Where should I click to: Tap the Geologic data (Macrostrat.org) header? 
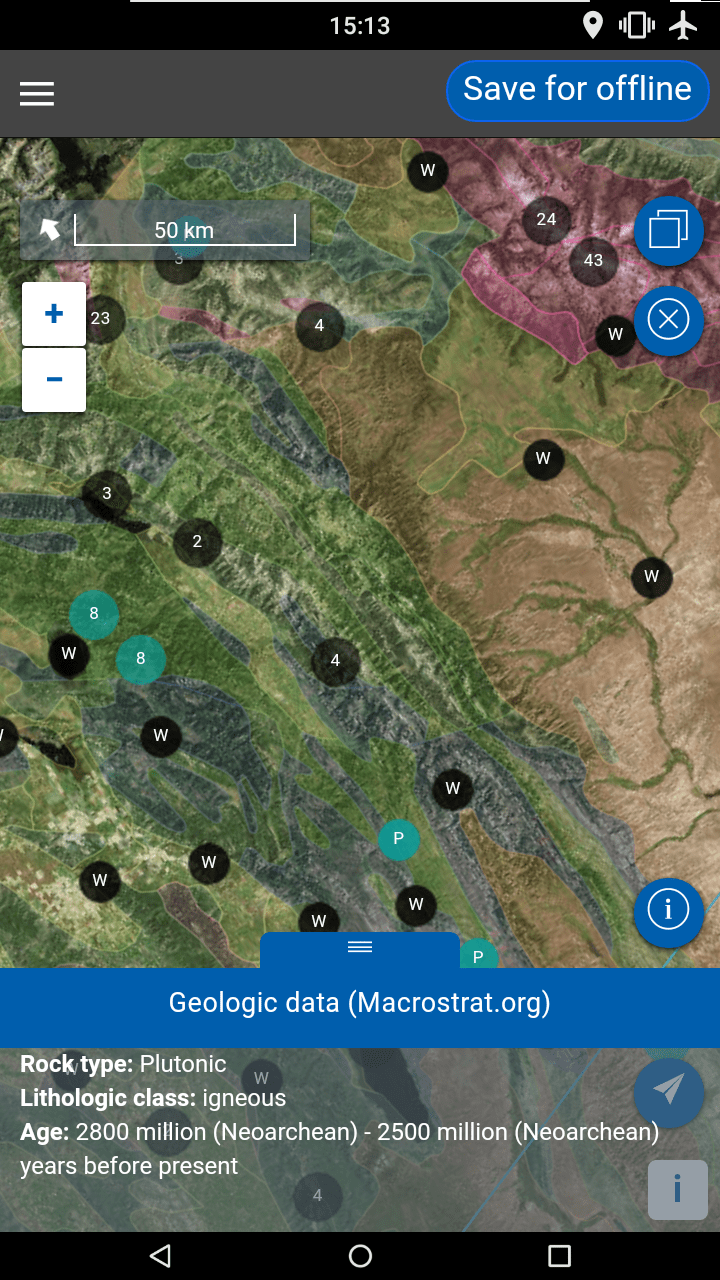point(359,1002)
